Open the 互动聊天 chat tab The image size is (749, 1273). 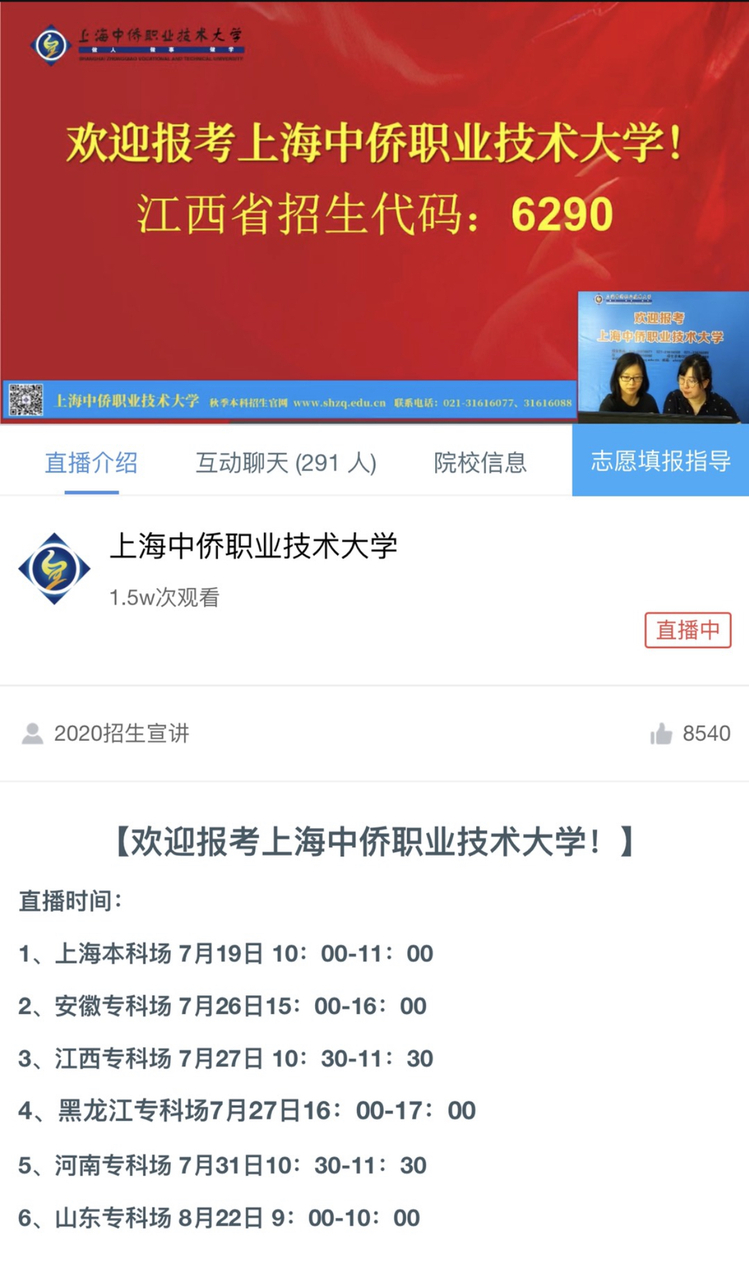(285, 463)
